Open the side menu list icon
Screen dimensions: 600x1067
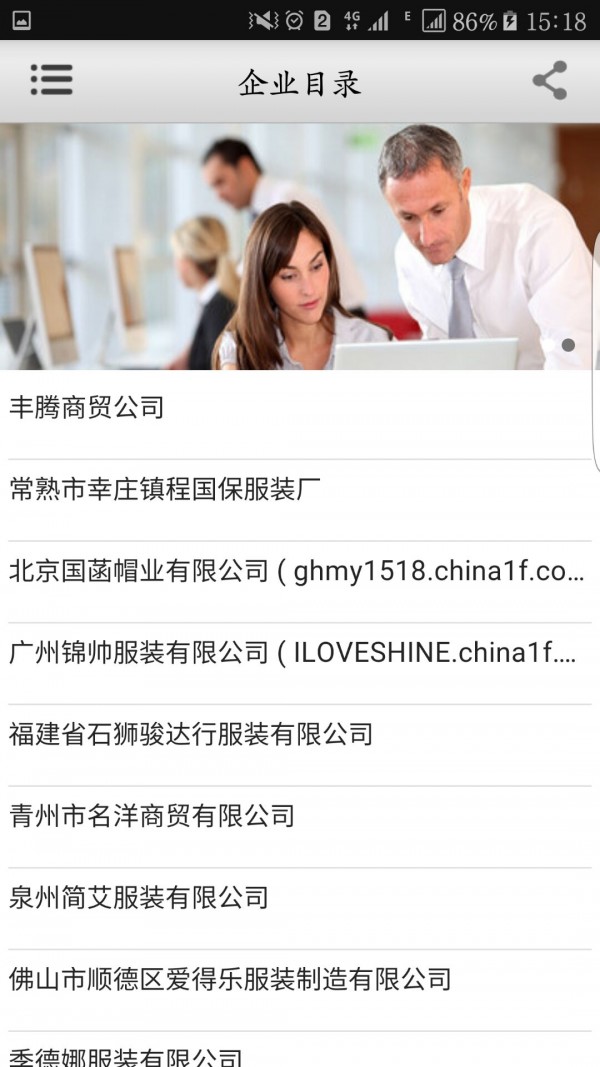(51, 80)
